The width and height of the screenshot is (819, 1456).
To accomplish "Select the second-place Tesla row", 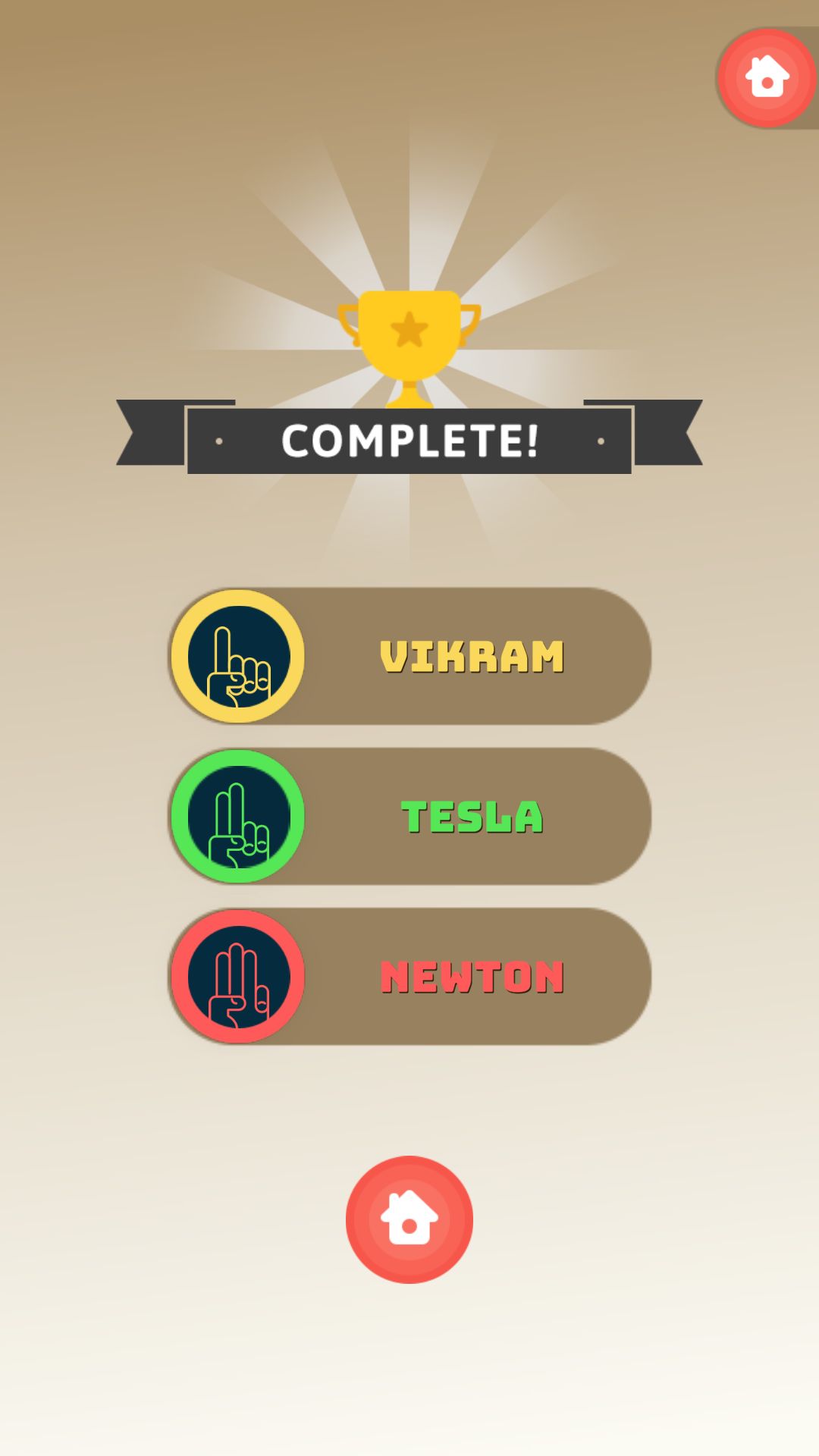I will (409, 816).
